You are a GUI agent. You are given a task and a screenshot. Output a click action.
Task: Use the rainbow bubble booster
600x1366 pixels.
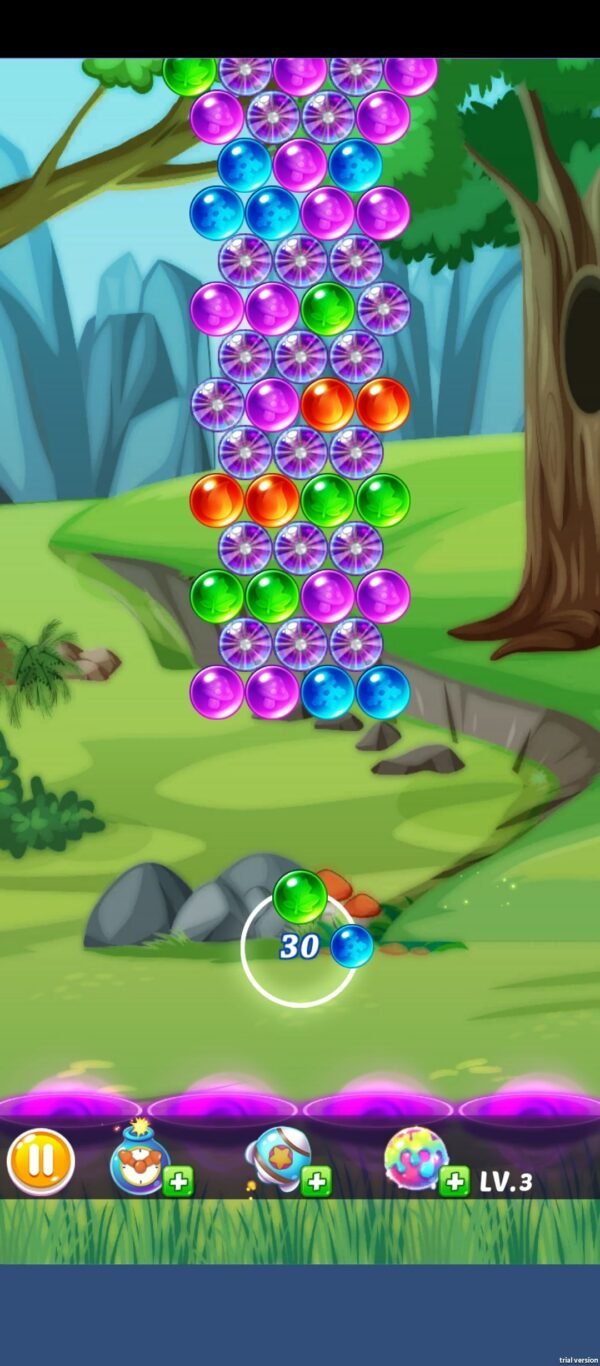click(x=417, y=1160)
